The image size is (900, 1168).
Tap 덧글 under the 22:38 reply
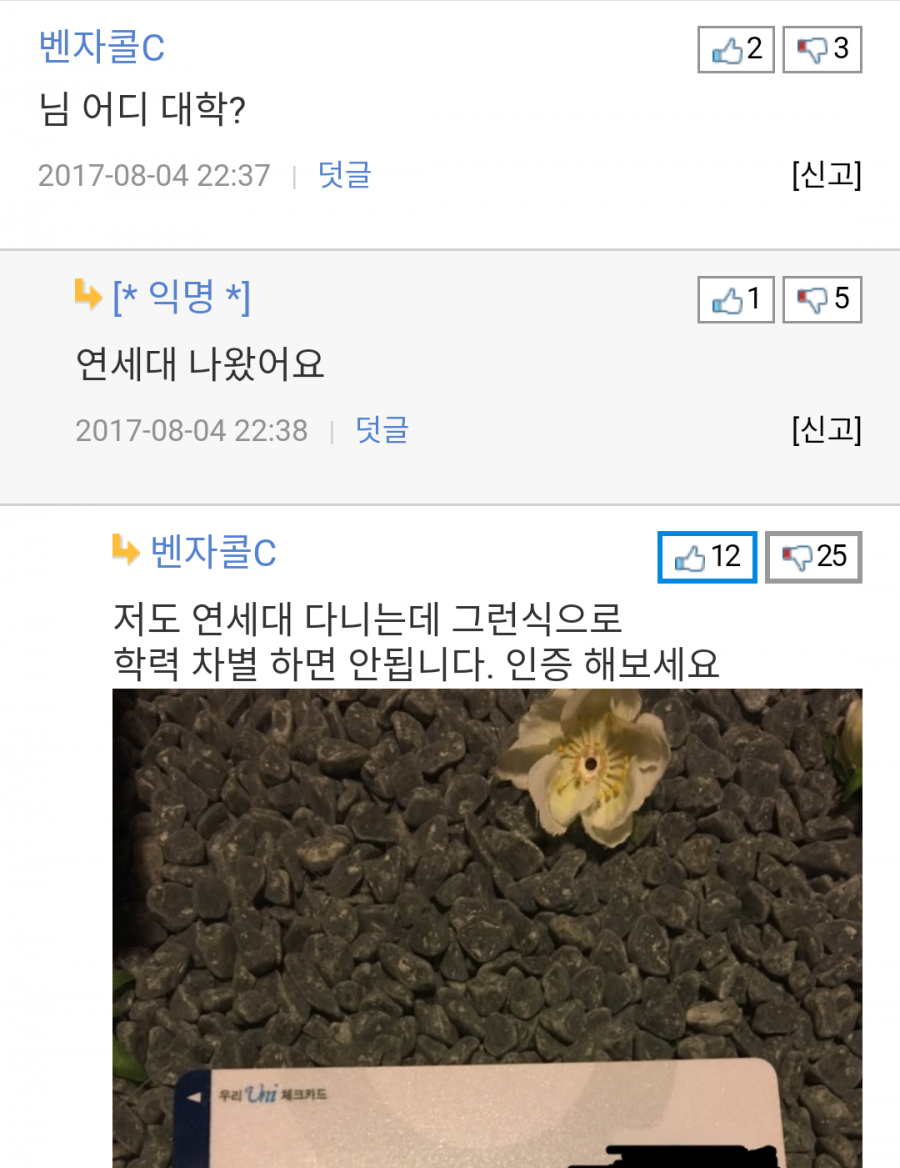(x=382, y=431)
